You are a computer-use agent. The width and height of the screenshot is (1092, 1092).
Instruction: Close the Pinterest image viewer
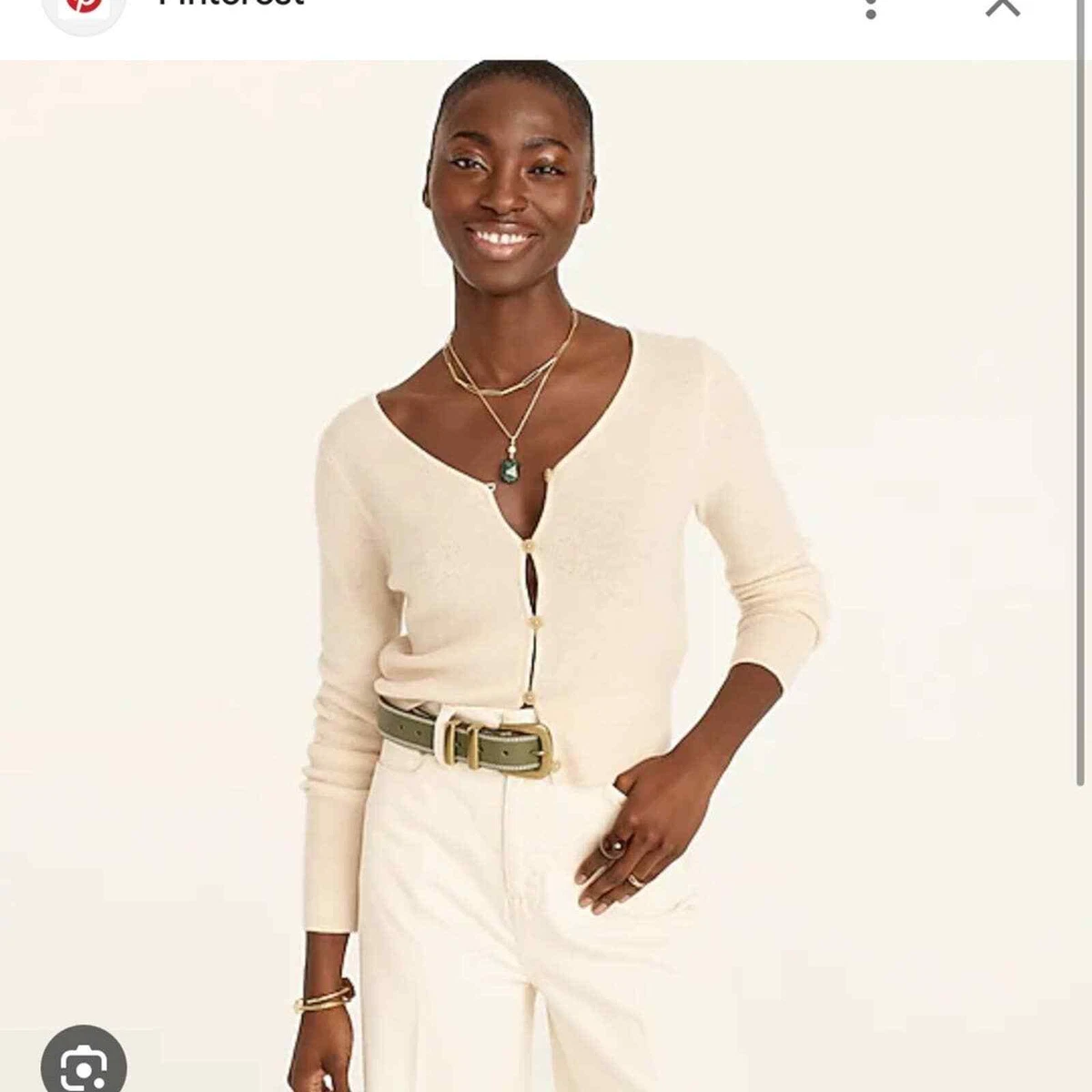click(1003, 7)
